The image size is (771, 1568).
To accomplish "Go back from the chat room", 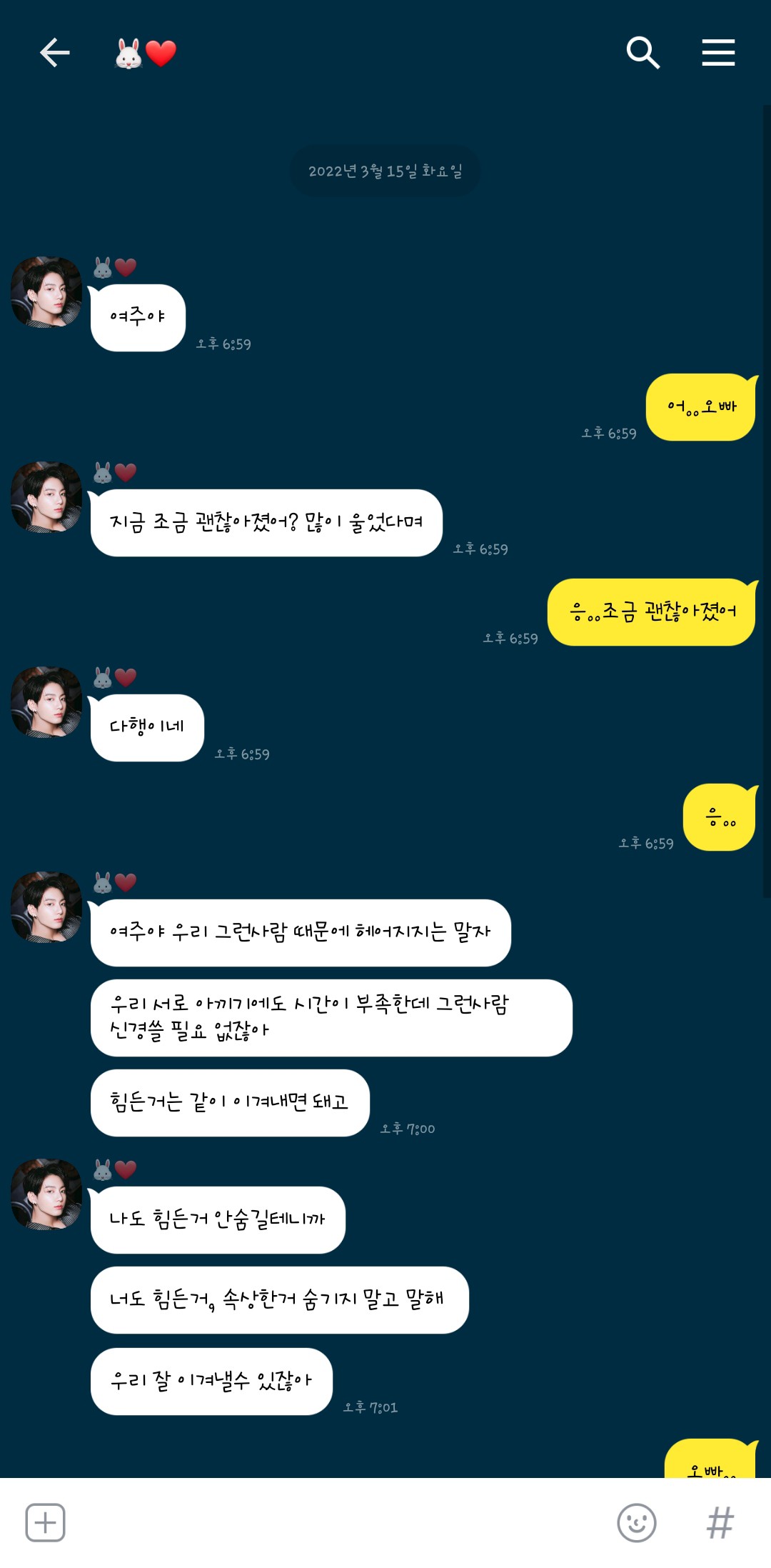I will tap(54, 53).
